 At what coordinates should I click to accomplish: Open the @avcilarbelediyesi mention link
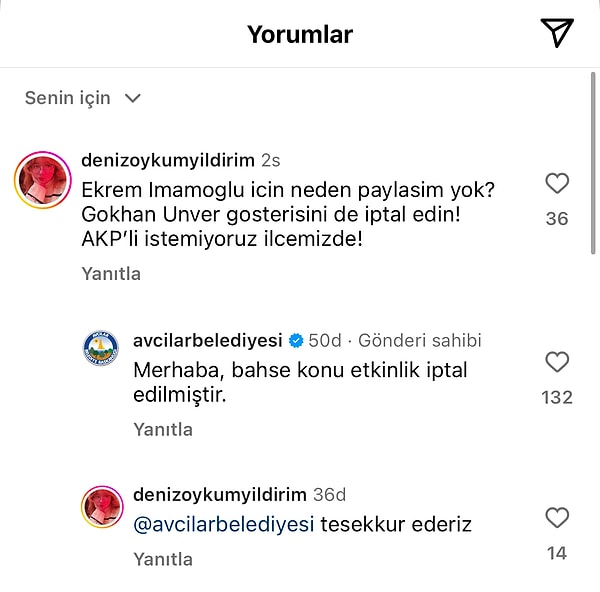224,524
